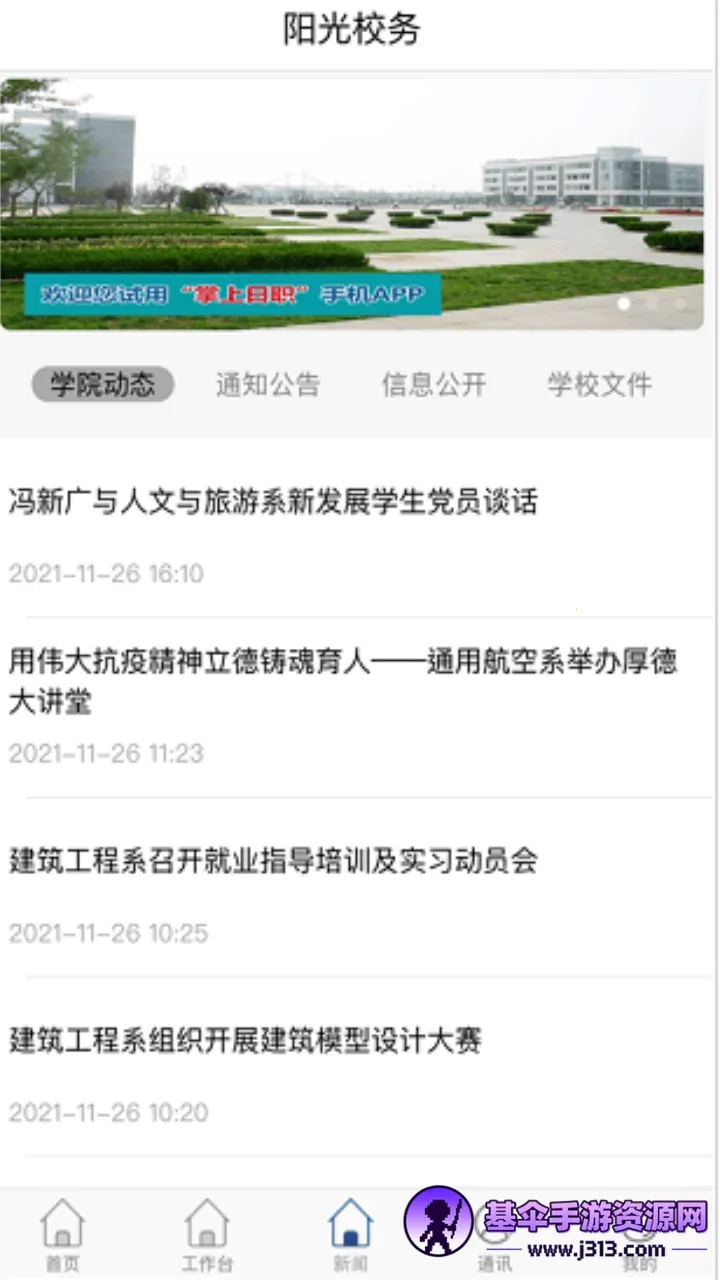The image size is (720, 1280).
Task: Switch to the 通知公告 tab
Action: [268, 384]
